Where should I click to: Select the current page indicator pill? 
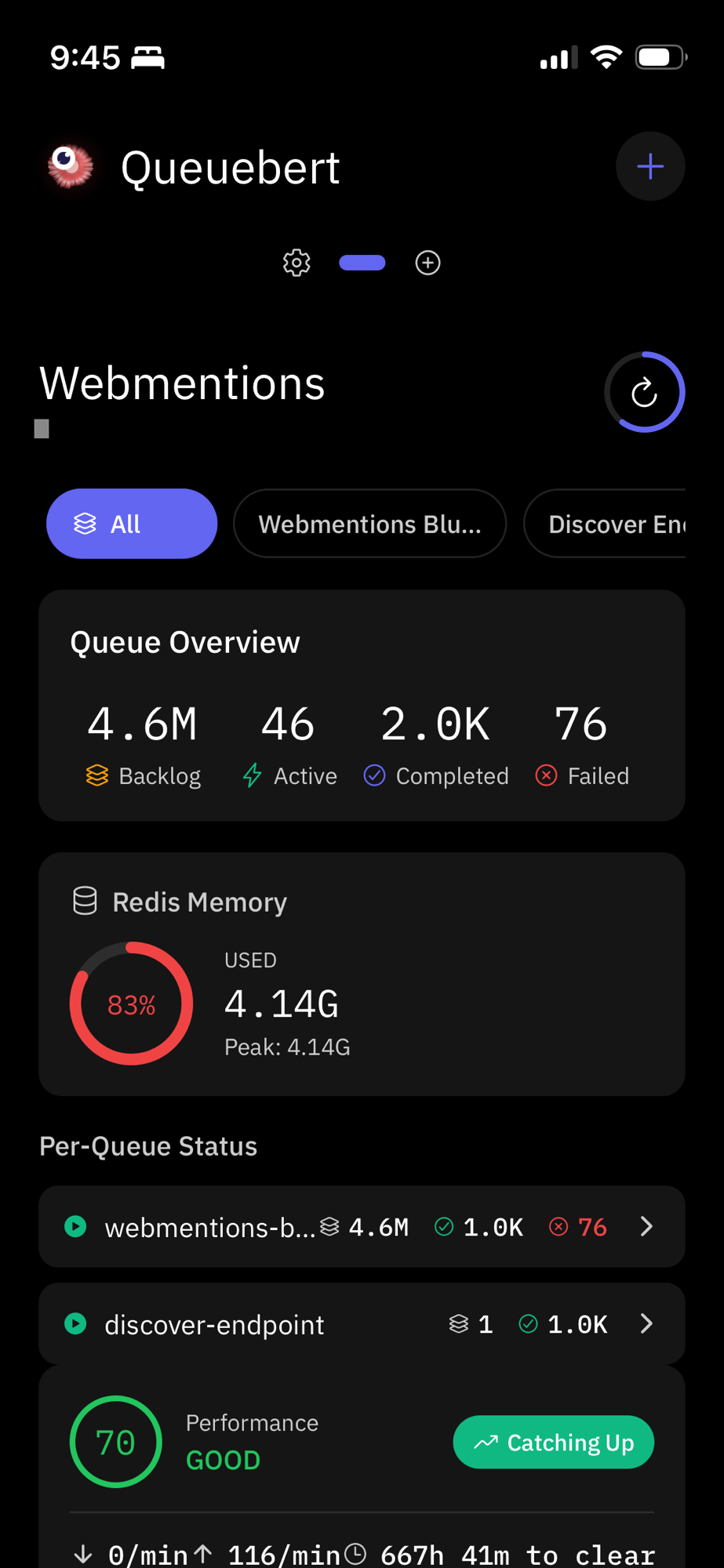(x=362, y=263)
